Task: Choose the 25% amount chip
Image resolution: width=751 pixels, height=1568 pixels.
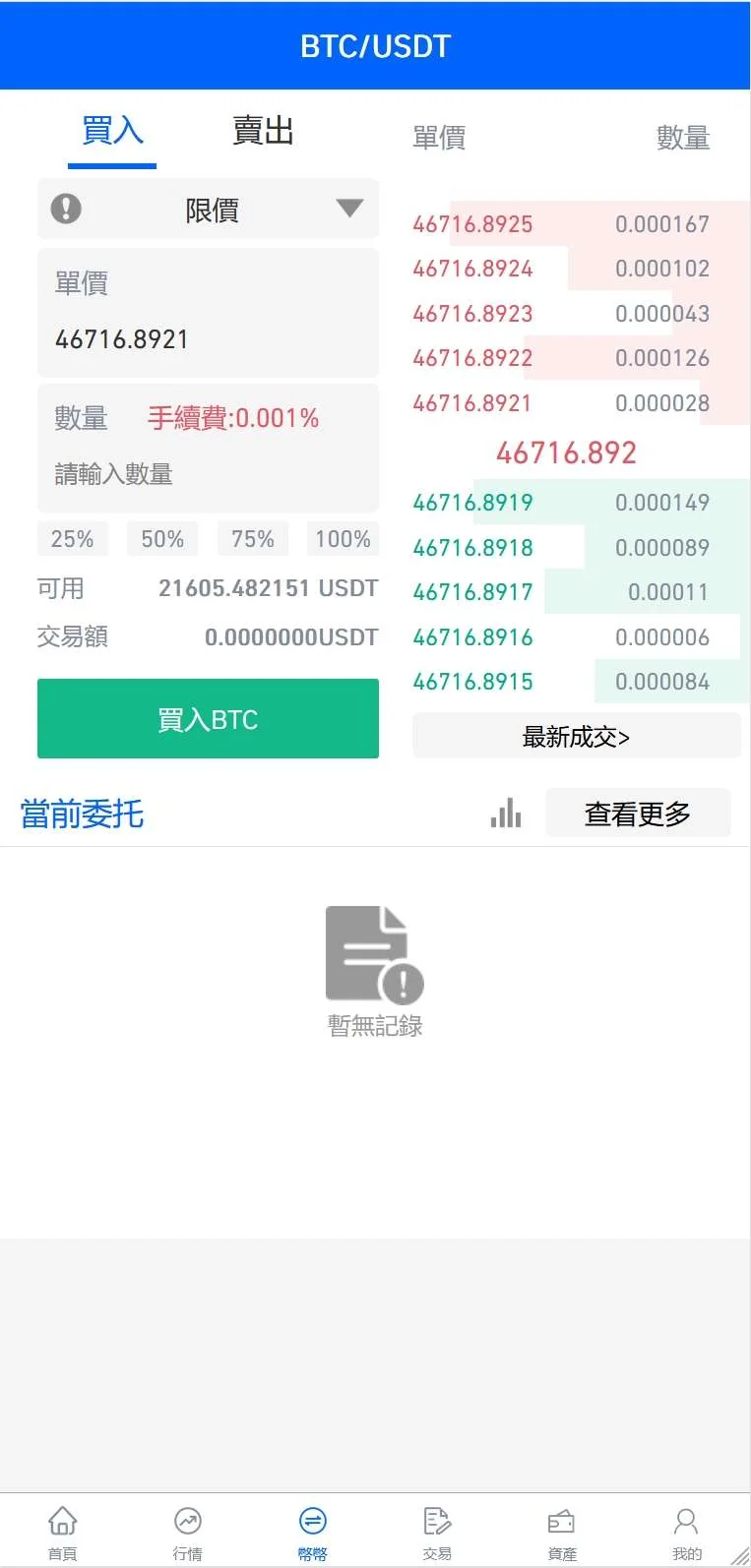Action: [x=72, y=539]
